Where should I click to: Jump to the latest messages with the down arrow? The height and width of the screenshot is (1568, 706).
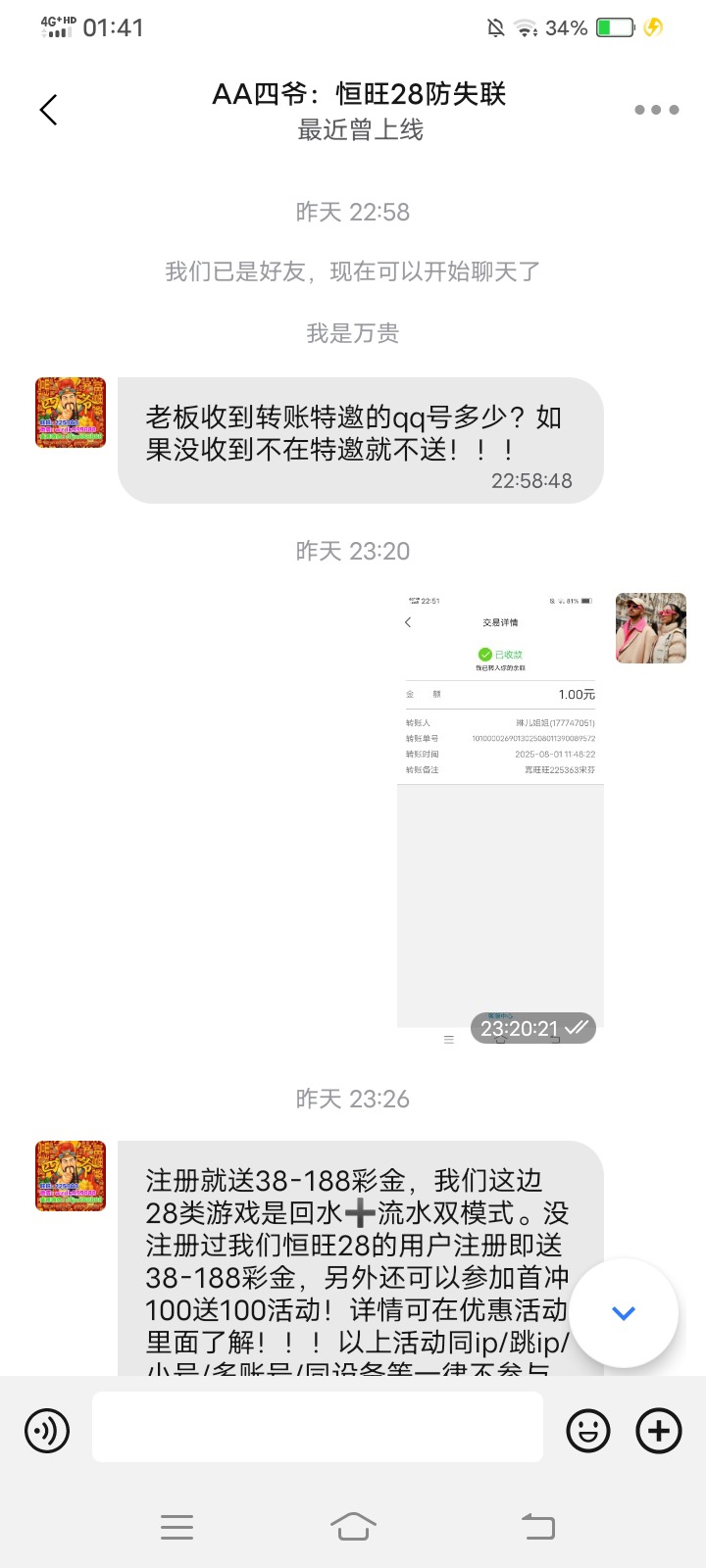click(624, 1313)
